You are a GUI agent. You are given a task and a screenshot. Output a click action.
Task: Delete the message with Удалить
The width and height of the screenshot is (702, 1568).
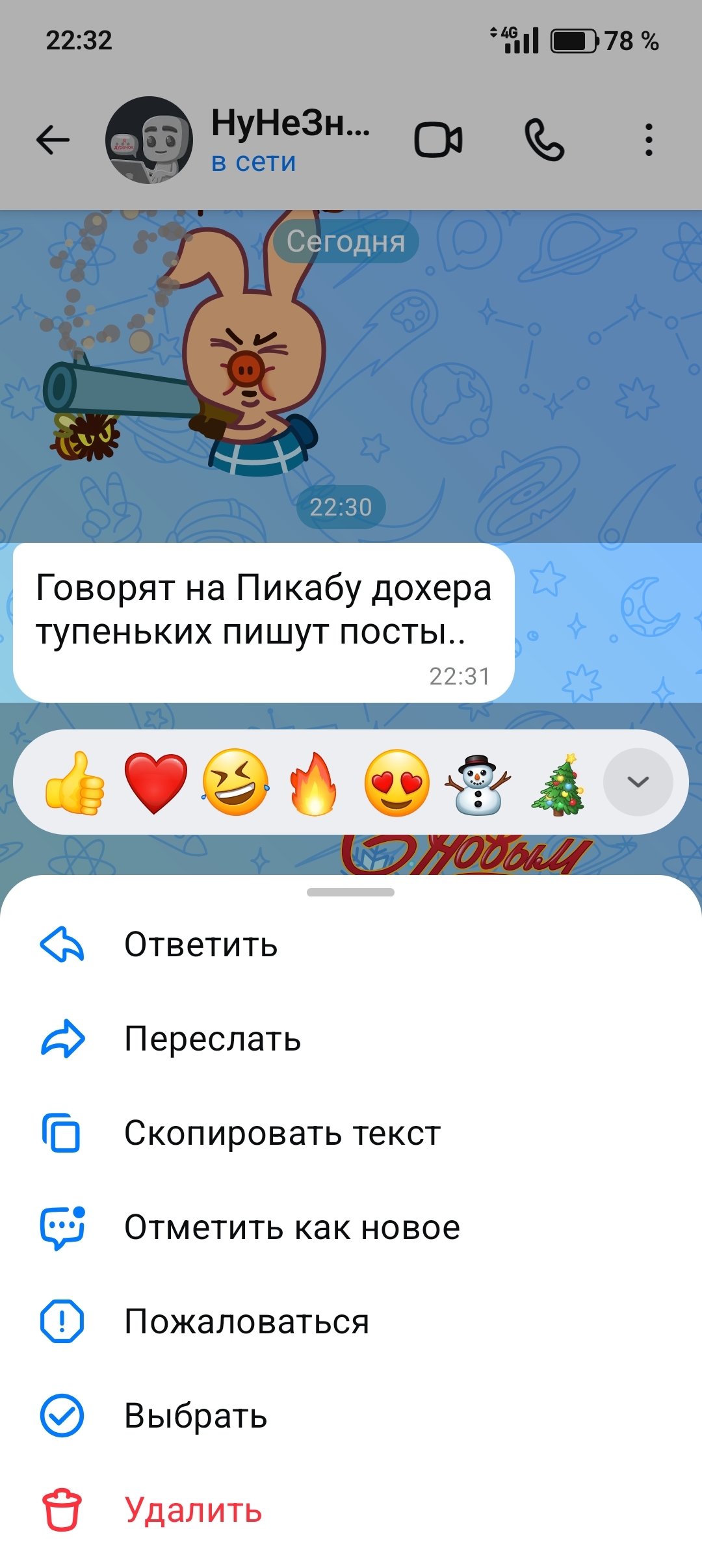pyautogui.click(x=193, y=1510)
